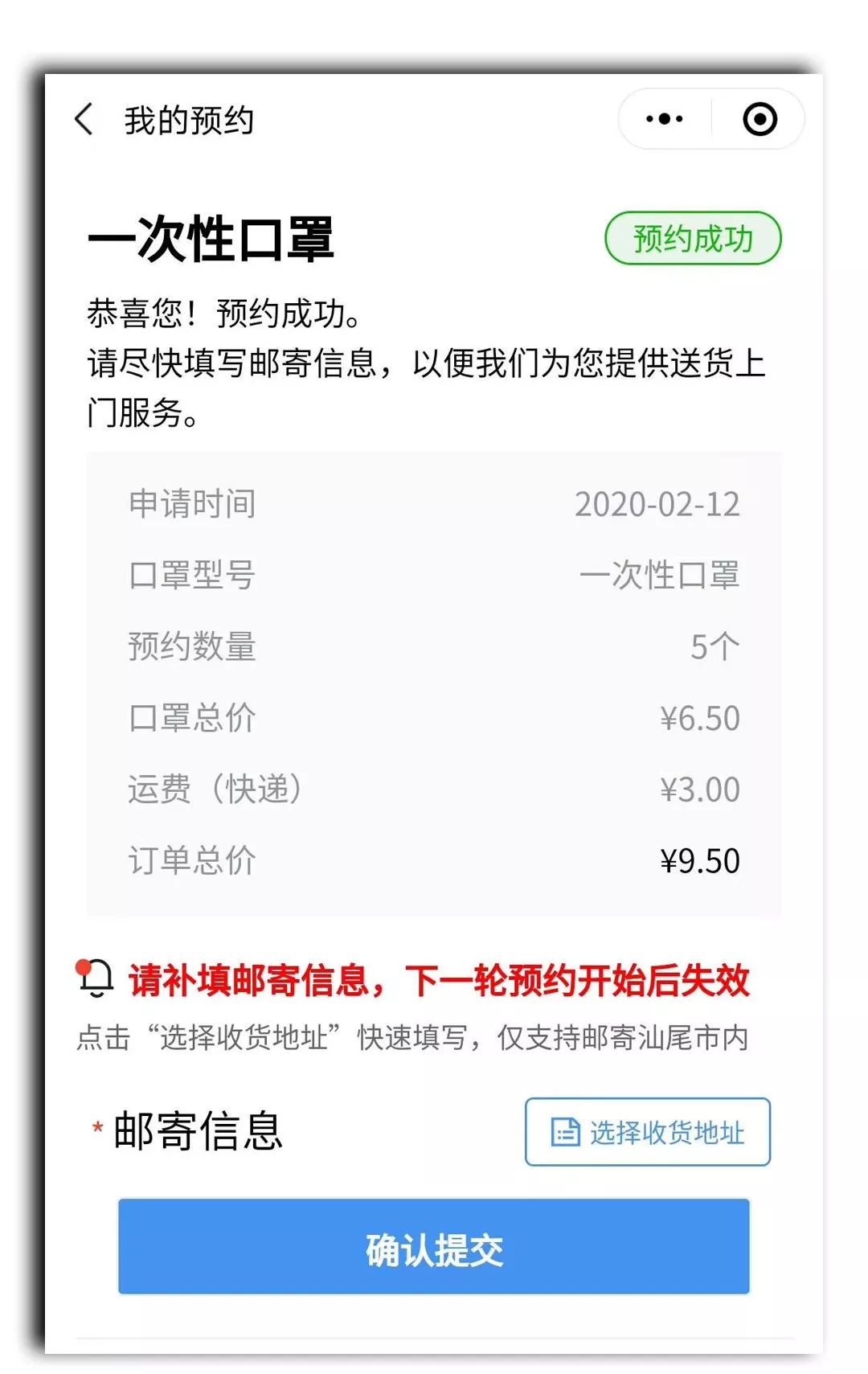Tap 选择收货地址 to choose a delivery address
This screenshot has width=868, height=1374.
click(x=648, y=1132)
